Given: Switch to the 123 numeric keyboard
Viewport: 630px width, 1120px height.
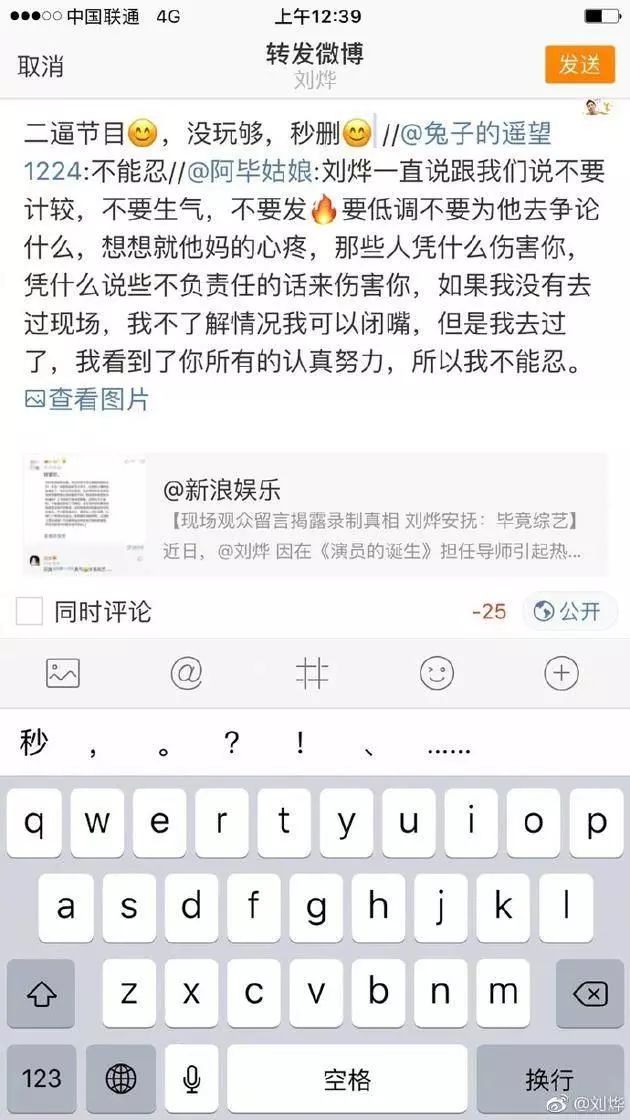Looking at the screenshot, I should (x=41, y=1078).
